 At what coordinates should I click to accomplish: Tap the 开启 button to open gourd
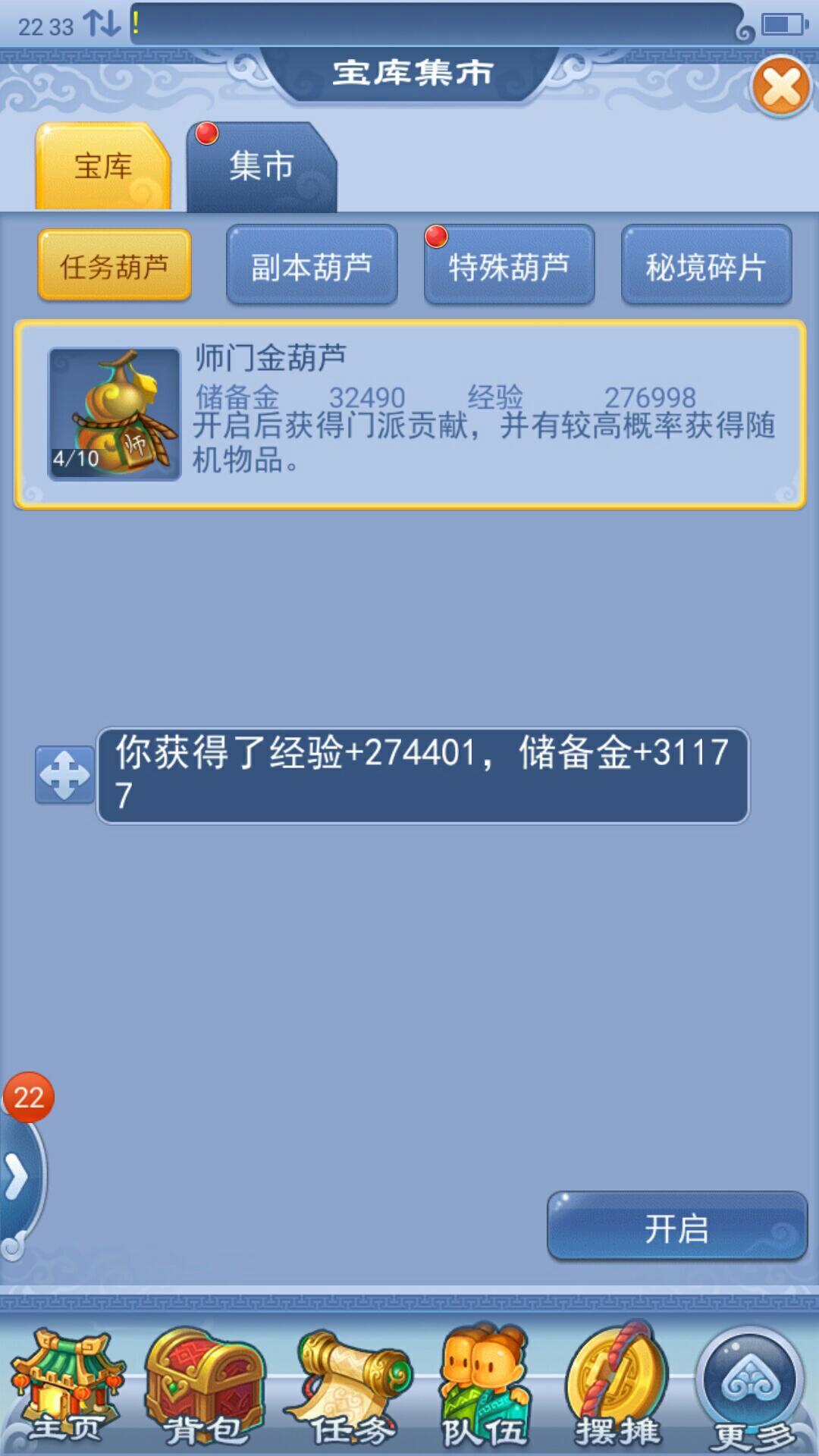pyautogui.click(x=676, y=1226)
